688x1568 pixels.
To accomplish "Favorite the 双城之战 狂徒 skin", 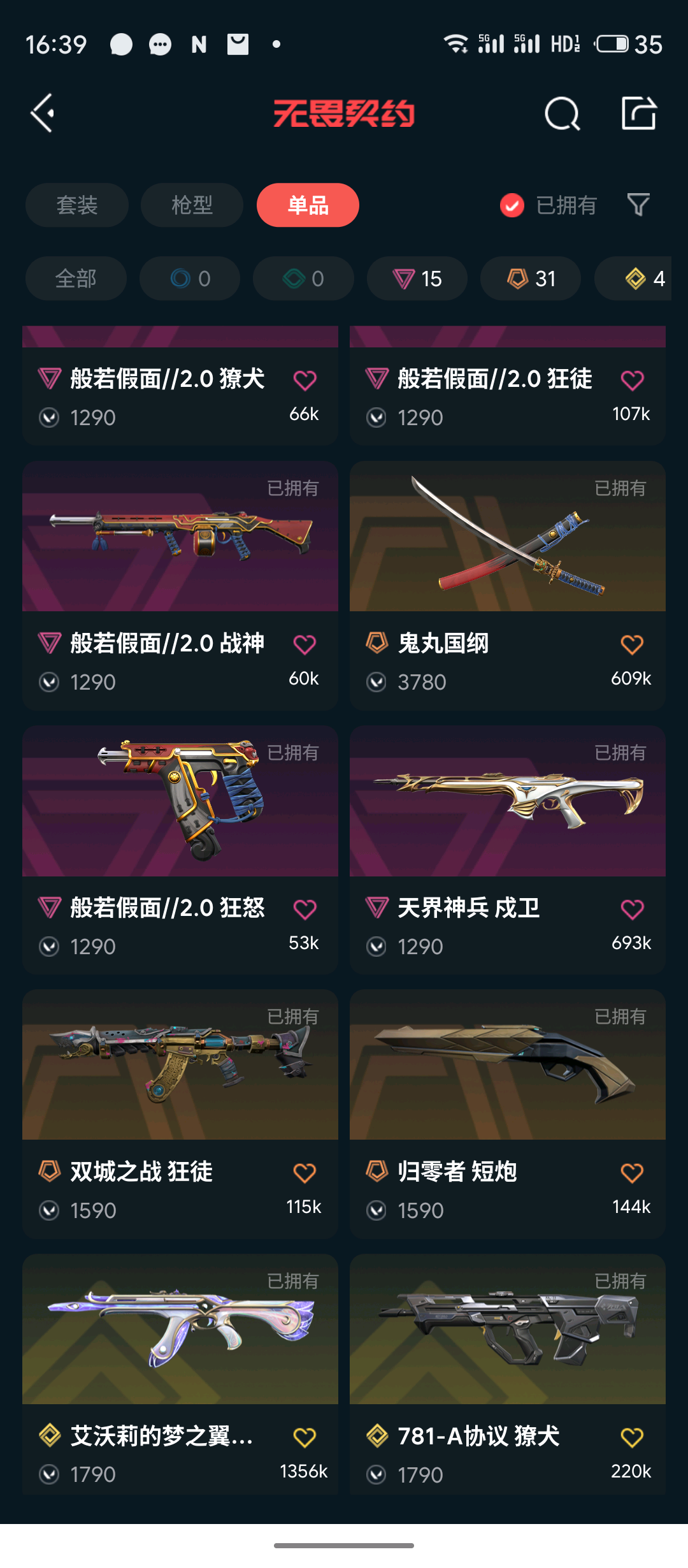I will pos(305,1173).
